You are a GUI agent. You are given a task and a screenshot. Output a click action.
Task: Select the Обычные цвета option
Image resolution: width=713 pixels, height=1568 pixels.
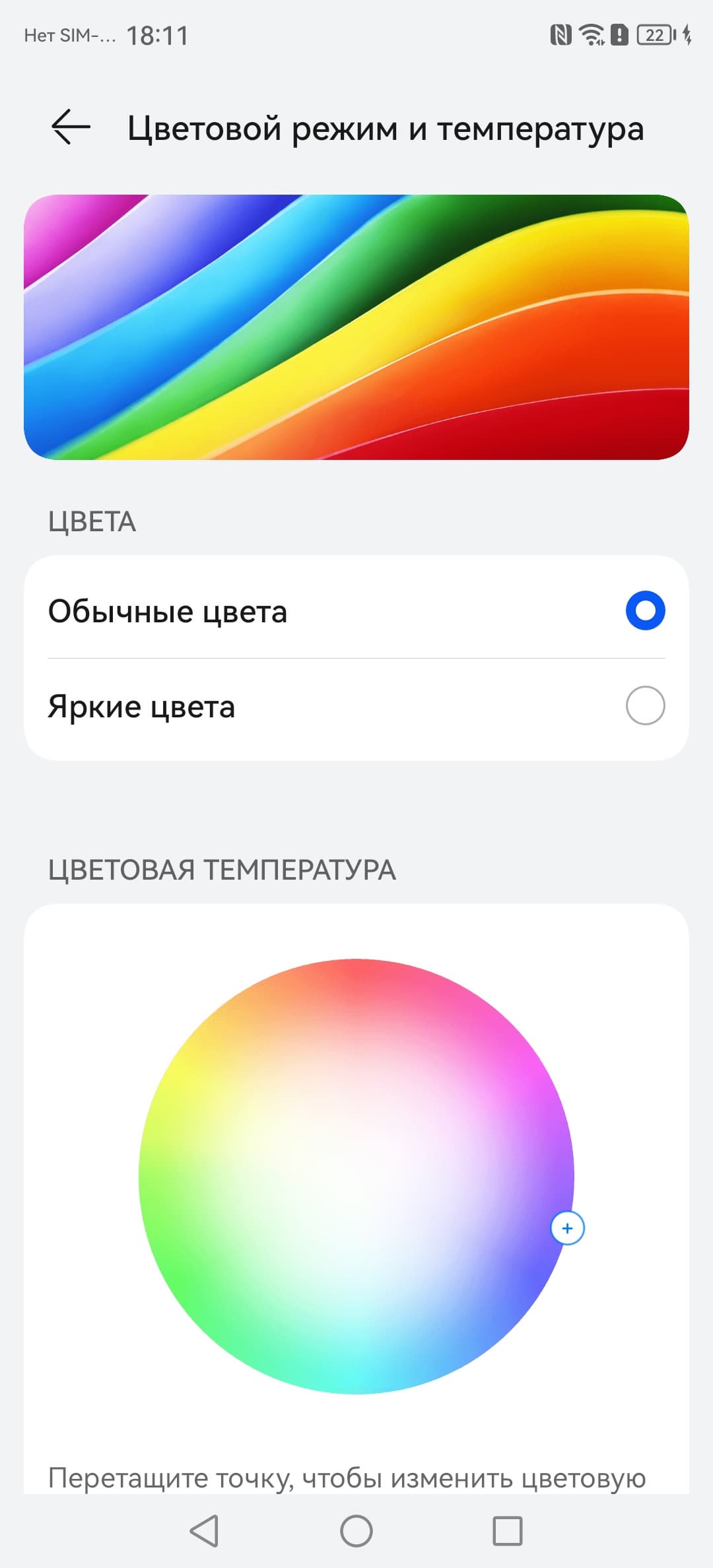[x=644, y=610]
